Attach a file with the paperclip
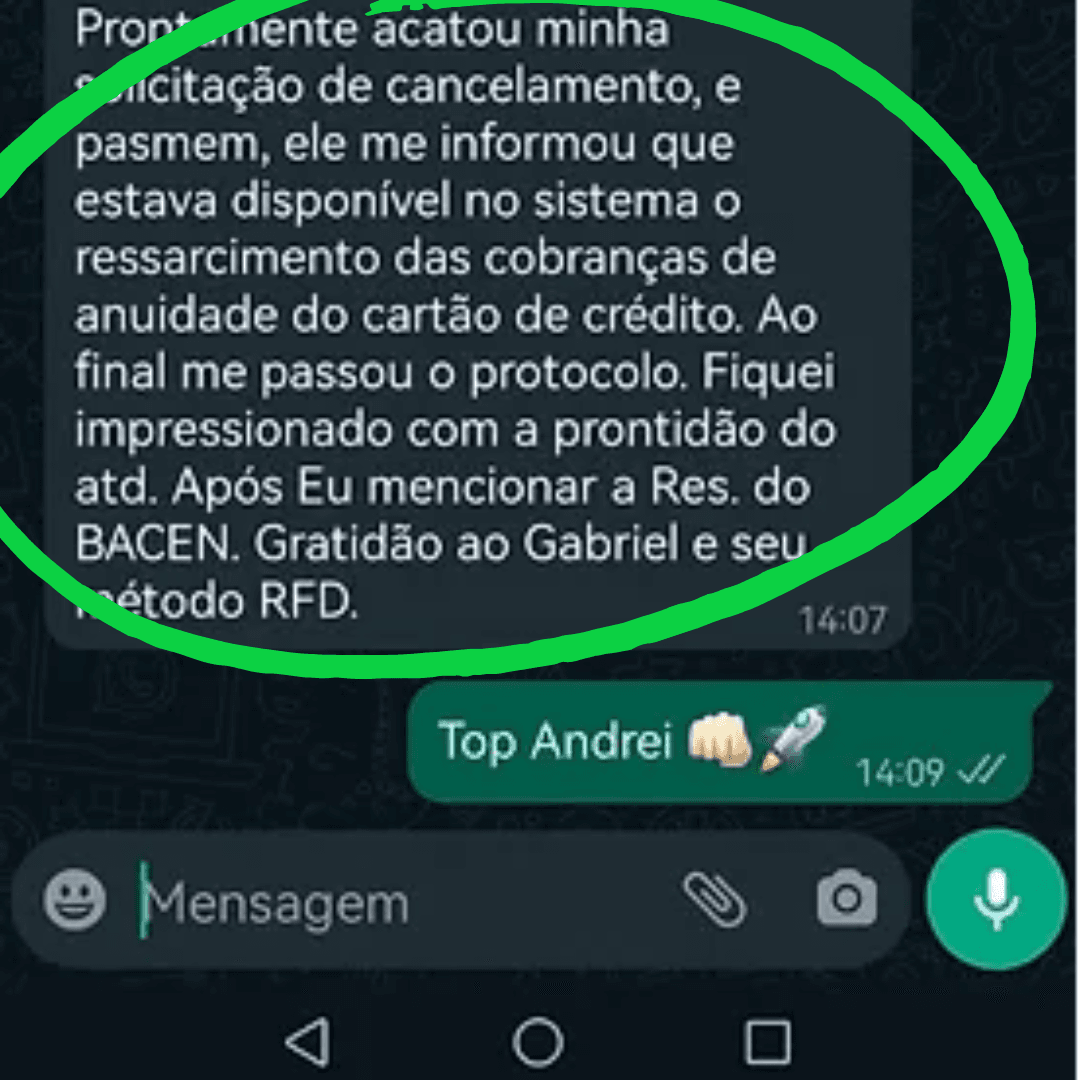This screenshot has height=1080, width=1080. [714, 897]
